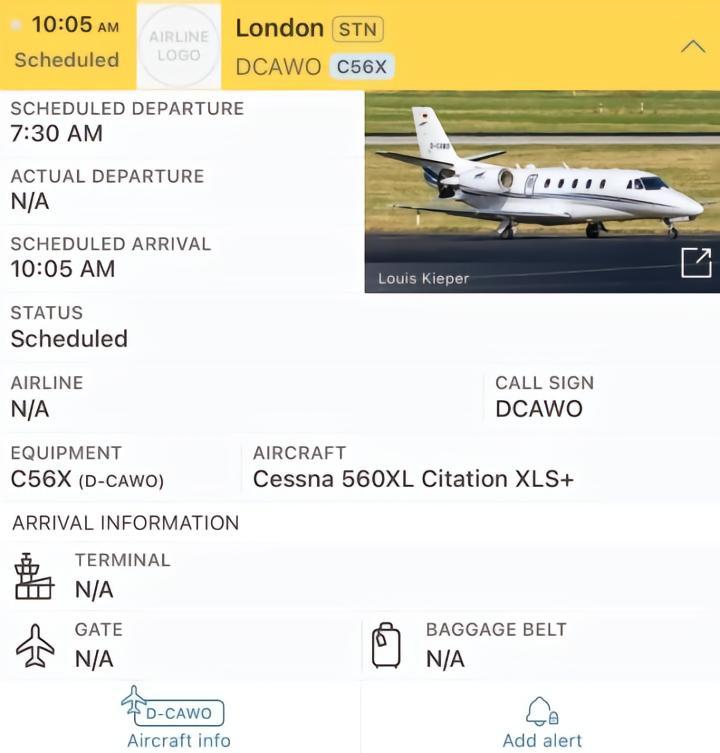The height and width of the screenshot is (753, 720).
Task: Open Aircraft info for D-CAWO
Action: [x=178, y=719]
